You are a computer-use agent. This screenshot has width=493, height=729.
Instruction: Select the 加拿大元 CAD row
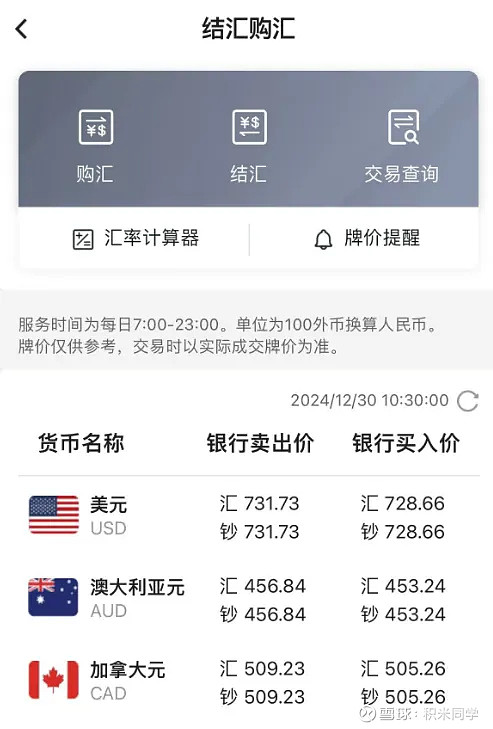coord(249,682)
